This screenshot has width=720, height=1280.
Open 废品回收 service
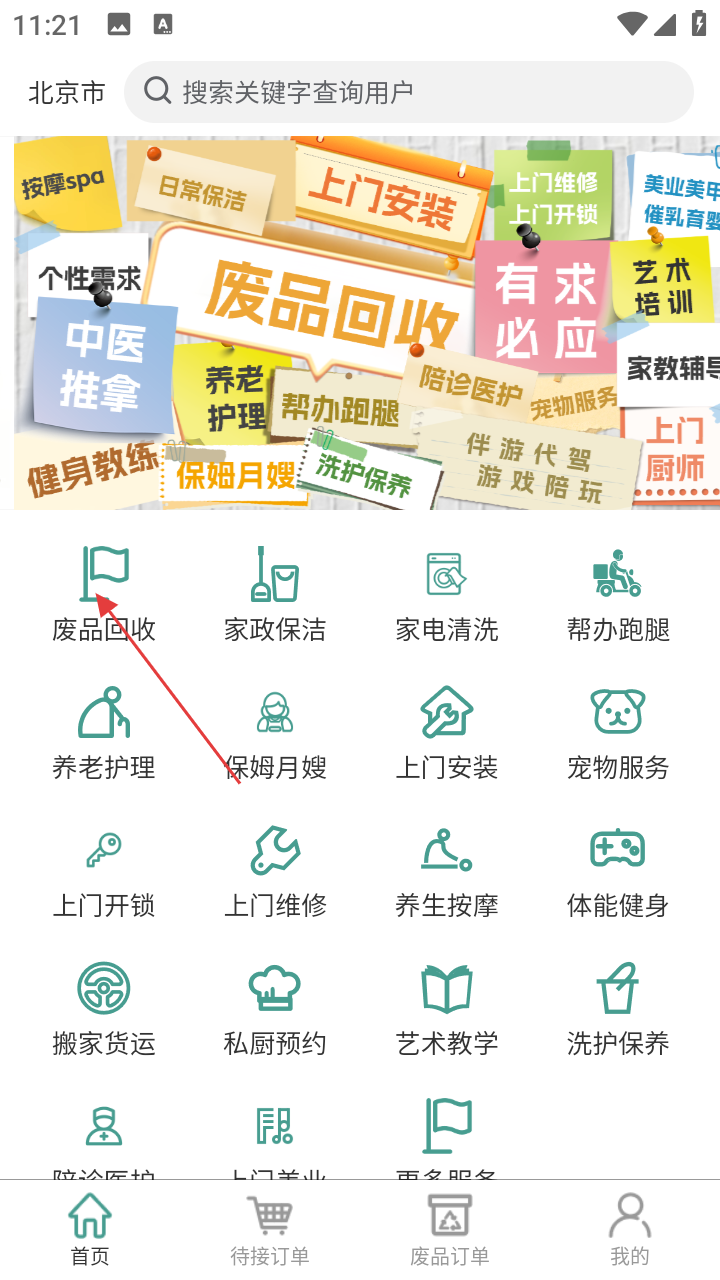click(104, 593)
